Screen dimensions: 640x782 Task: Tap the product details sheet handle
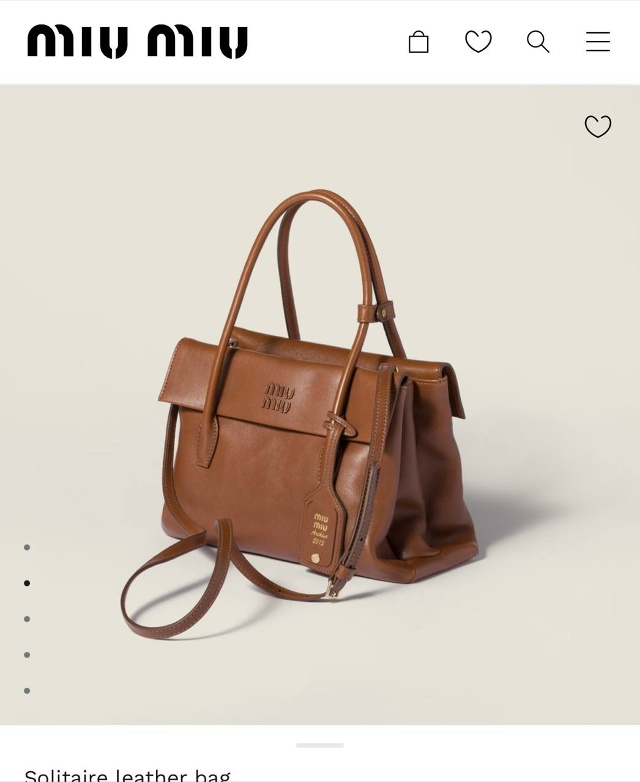click(x=320, y=745)
